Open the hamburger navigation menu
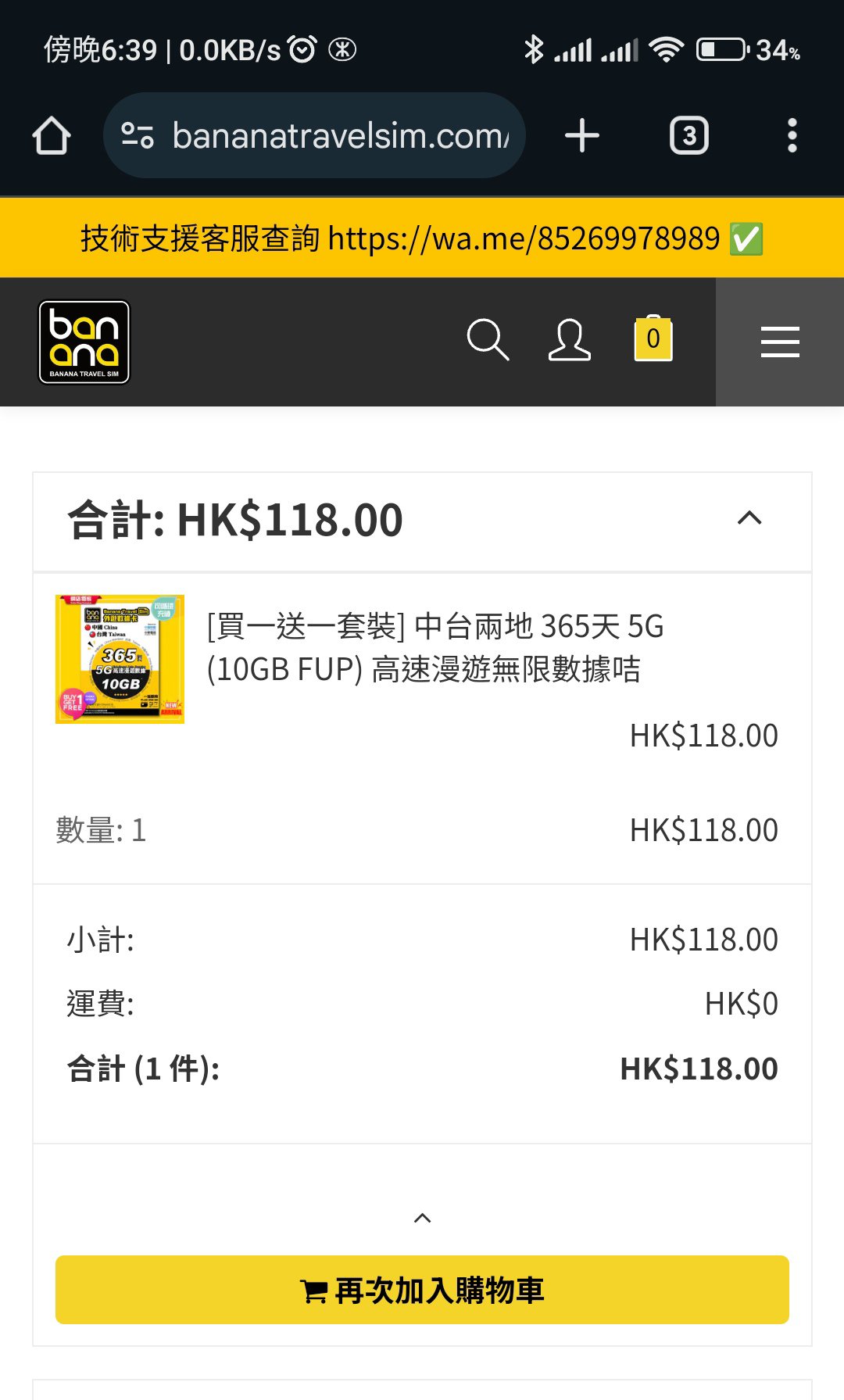844x1400 pixels. pyautogui.click(x=779, y=342)
